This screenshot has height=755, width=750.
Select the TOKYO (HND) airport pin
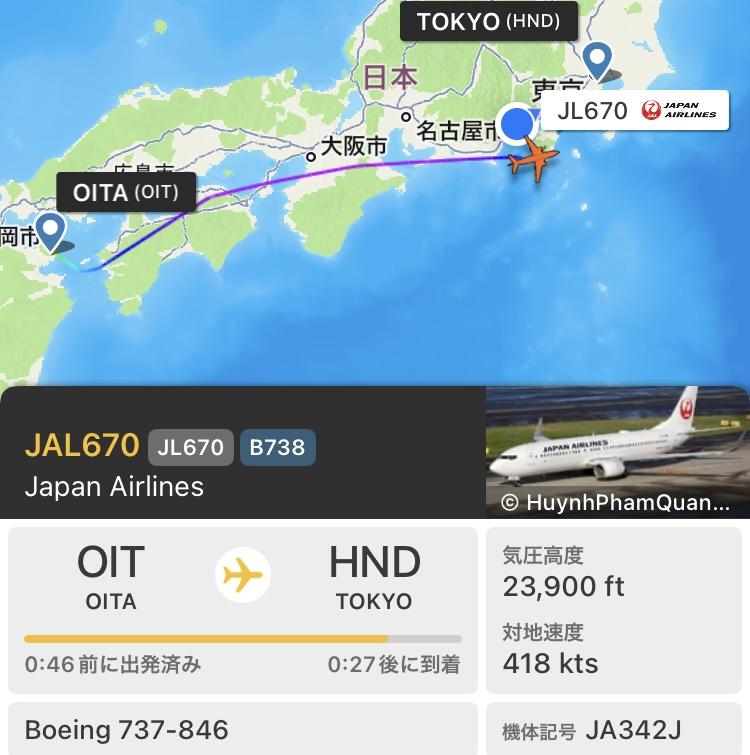point(598,60)
